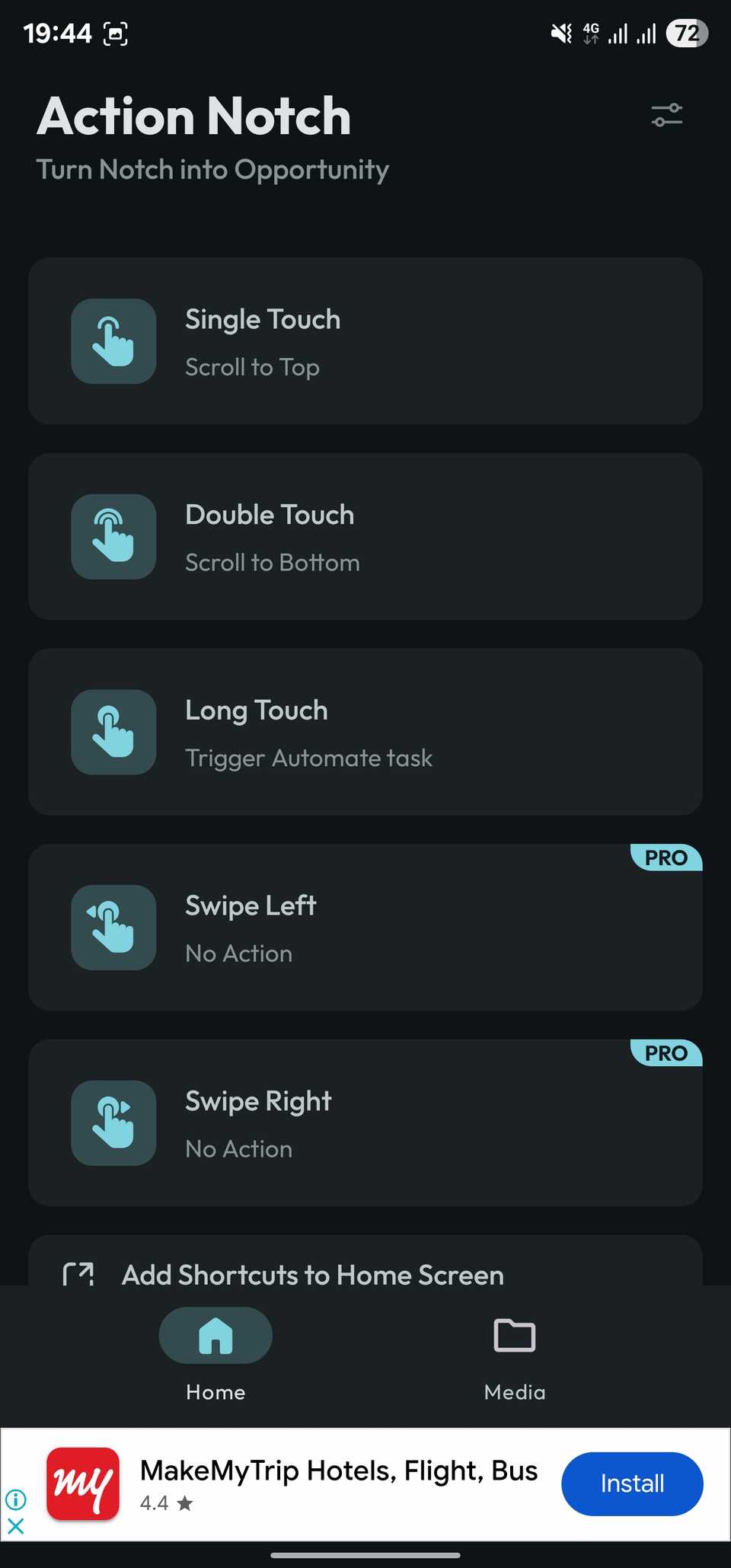731x1568 pixels.
Task: Configure the Double Touch action
Action: point(365,537)
